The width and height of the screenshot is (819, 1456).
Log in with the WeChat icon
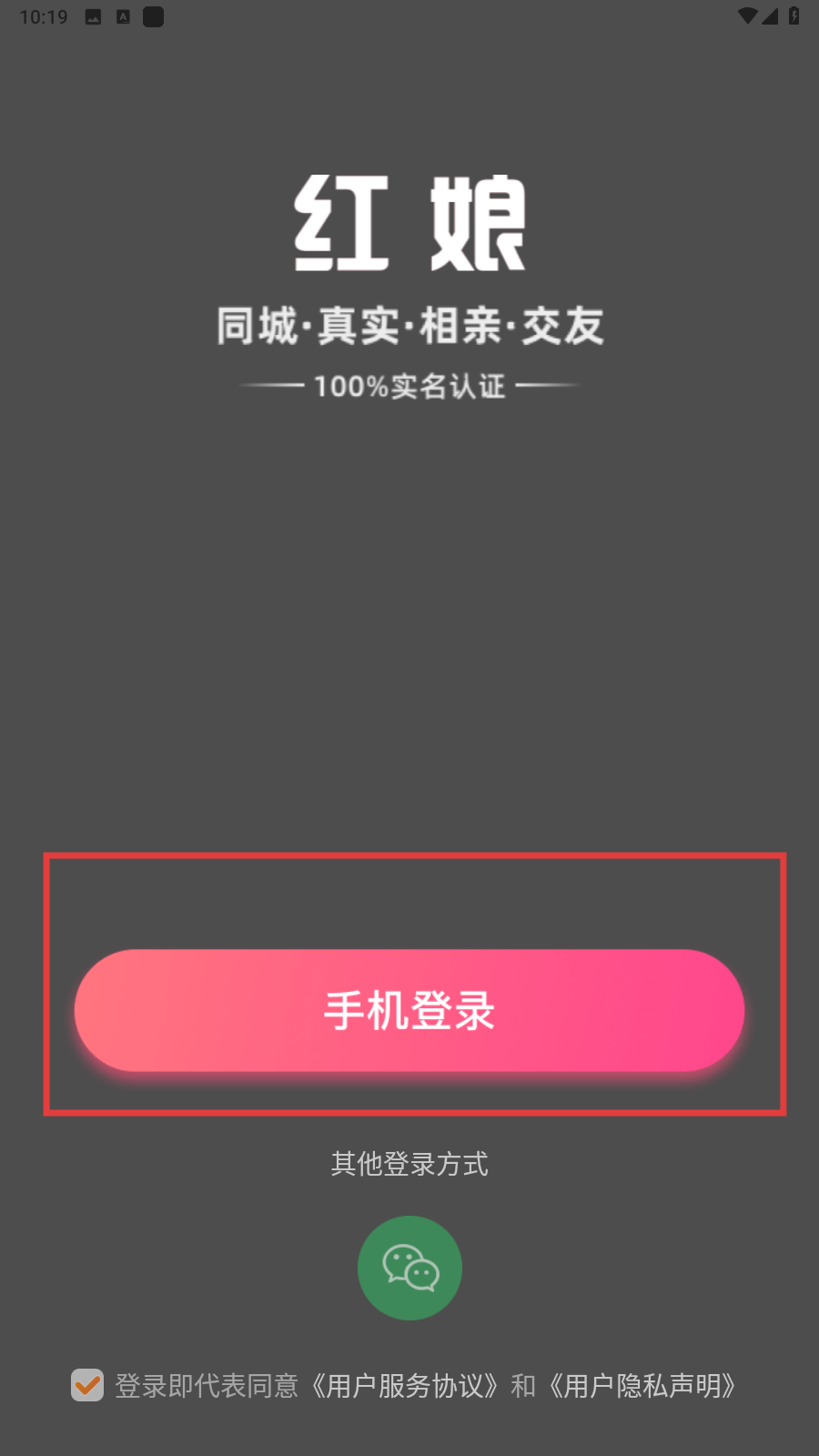click(409, 1268)
